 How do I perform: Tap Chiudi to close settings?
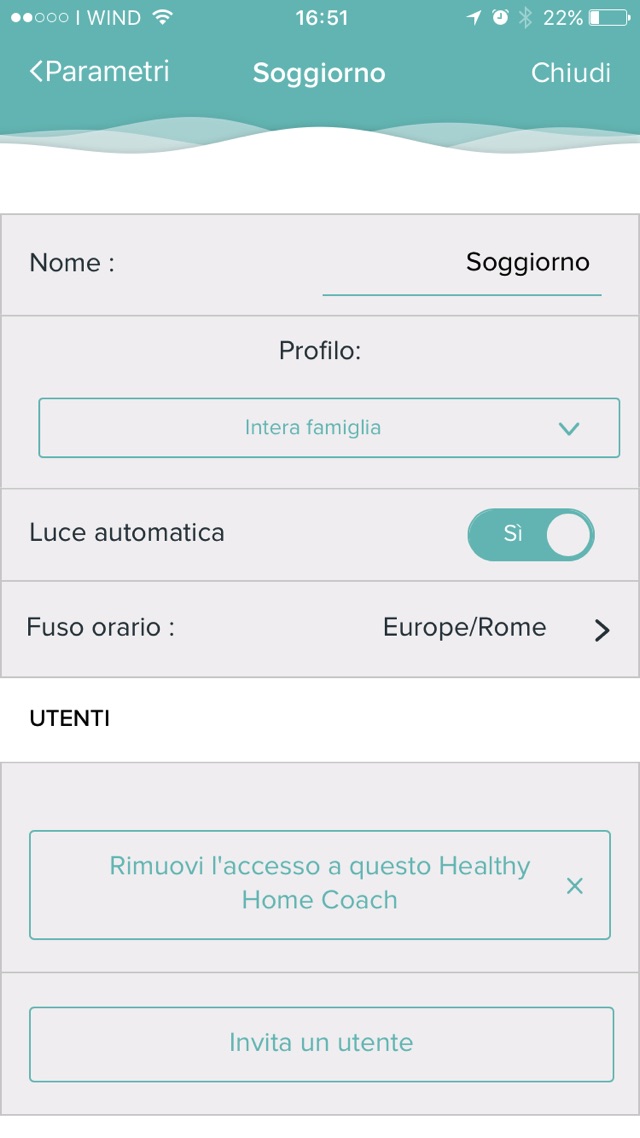click(570, 72)
